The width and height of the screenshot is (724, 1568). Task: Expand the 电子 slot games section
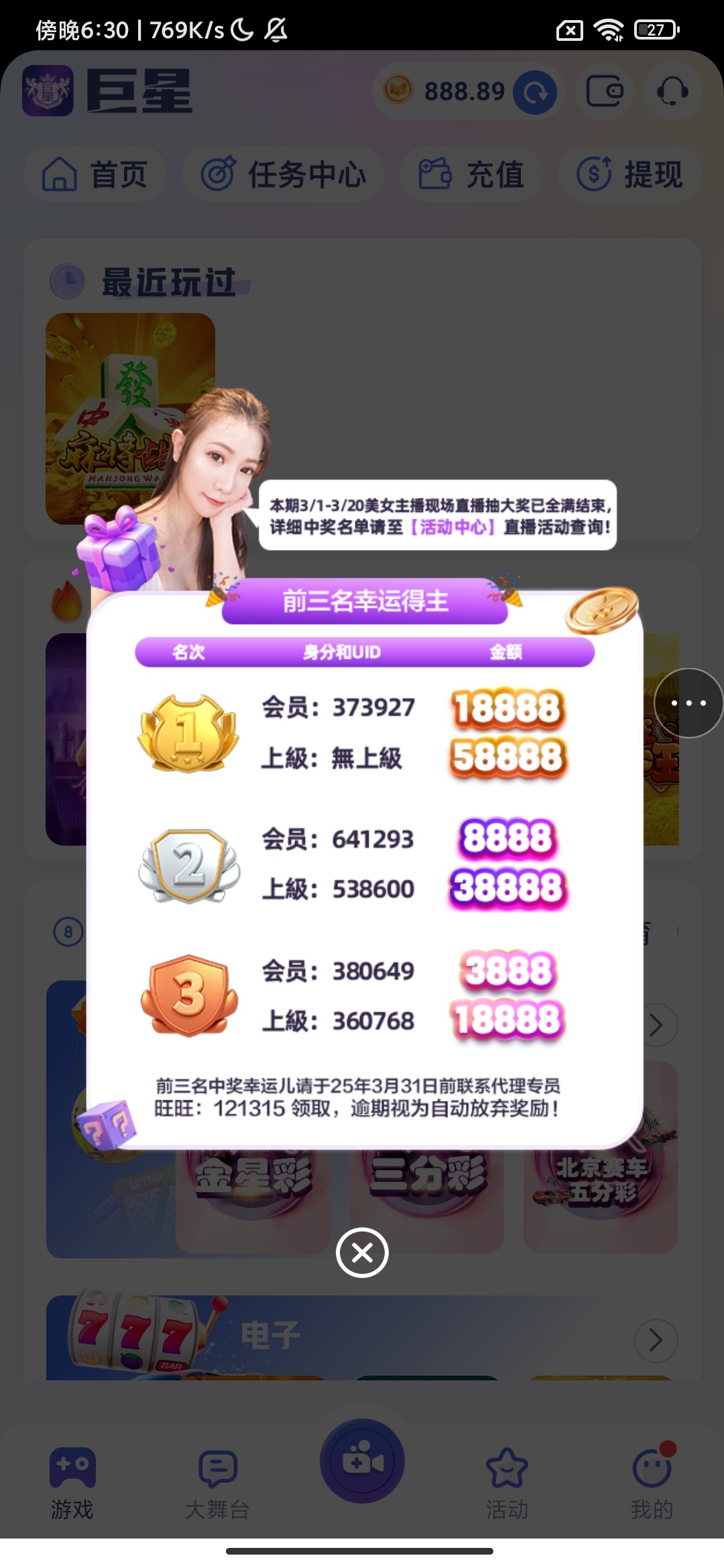(x=655, y=1340)
